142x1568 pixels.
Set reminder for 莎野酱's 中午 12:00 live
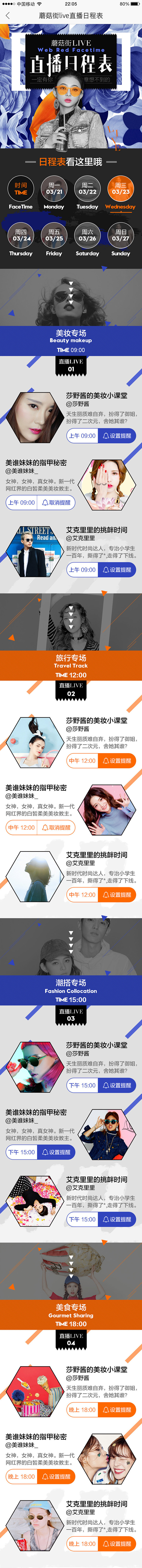coord(117,761)
